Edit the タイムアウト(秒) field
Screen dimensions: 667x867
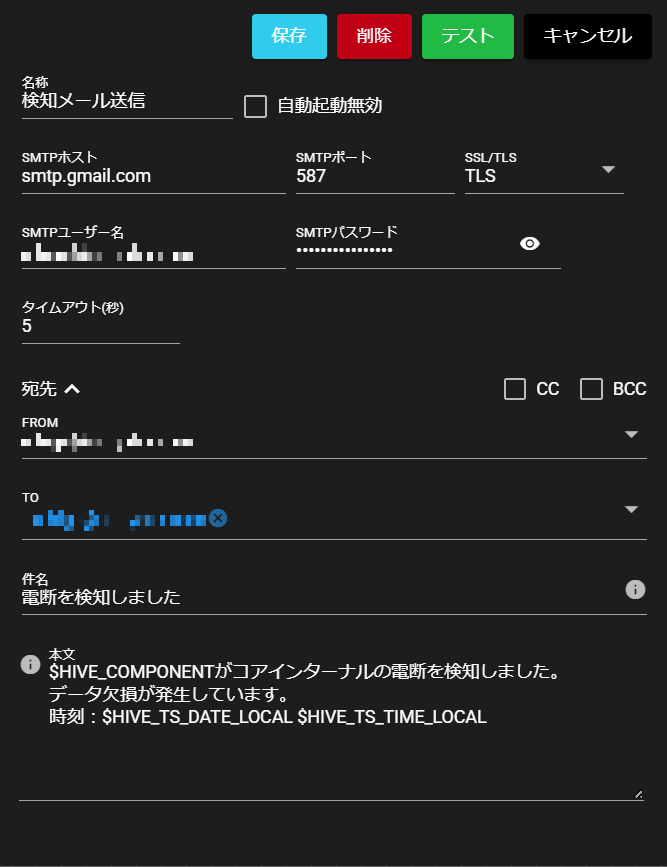[100, 326]
